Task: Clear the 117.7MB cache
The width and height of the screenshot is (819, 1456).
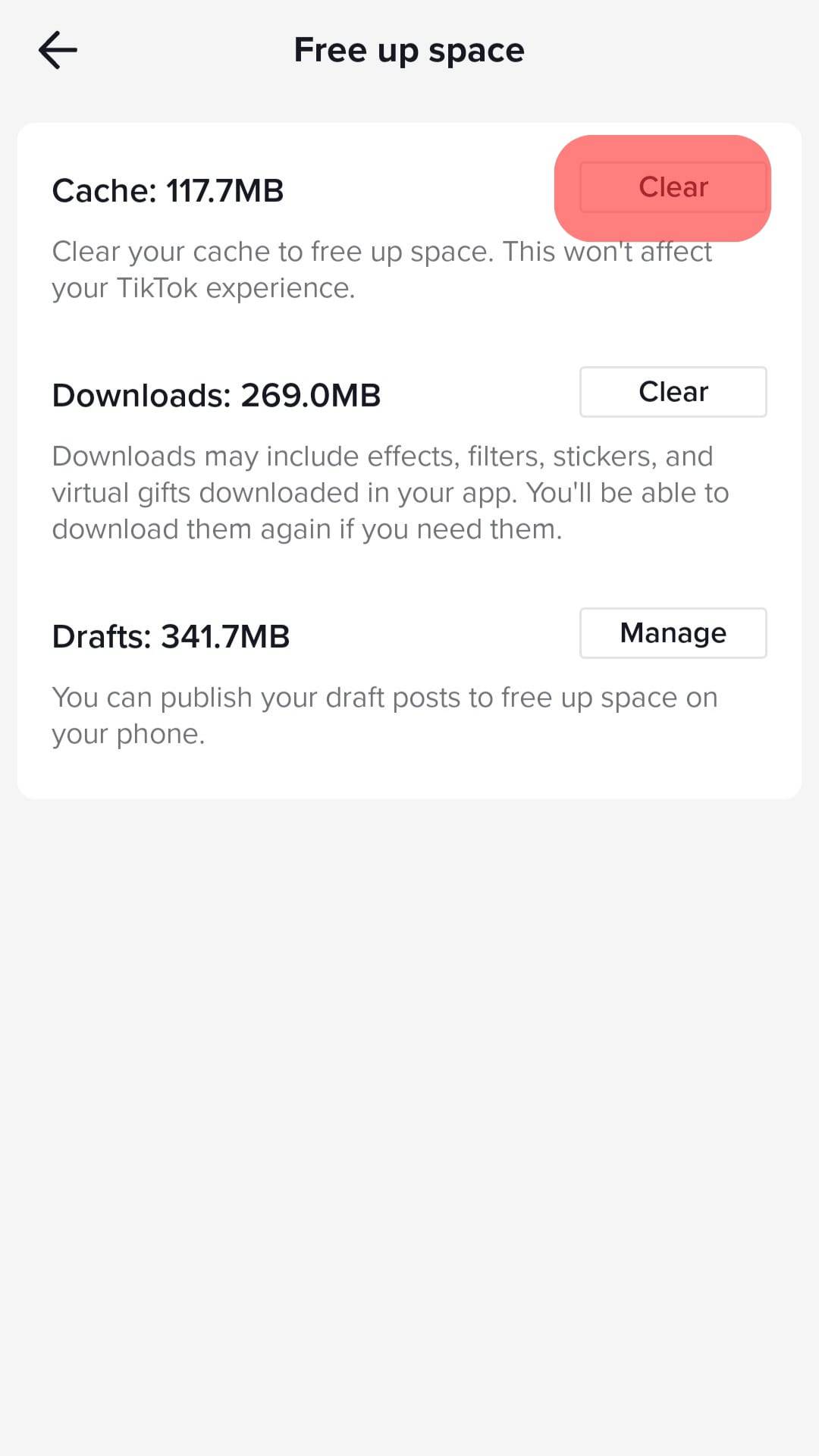Action: (673, 187)
